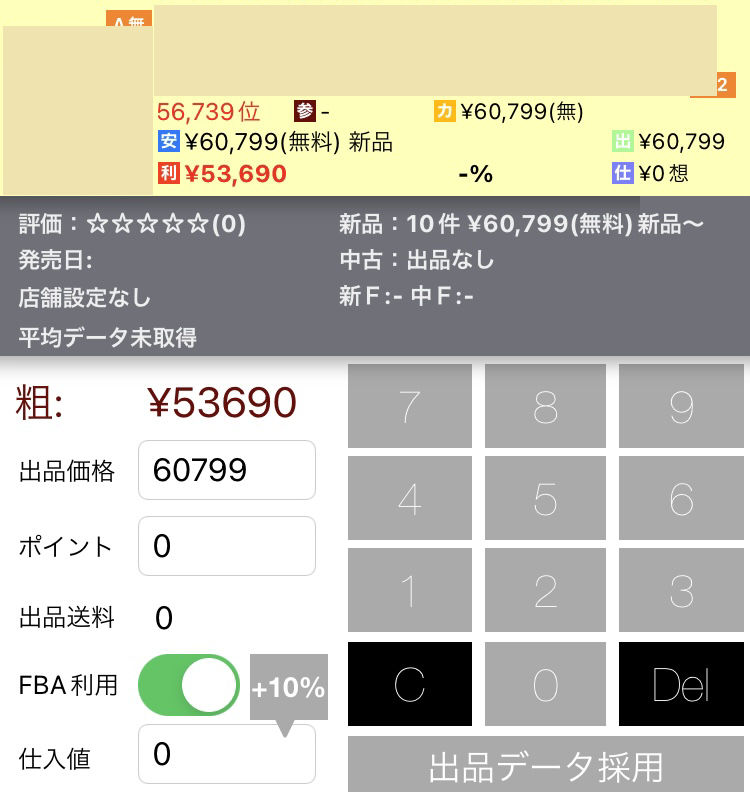Select the ポイント input field
The image size is (750, 792).
[x=227, y=546]
